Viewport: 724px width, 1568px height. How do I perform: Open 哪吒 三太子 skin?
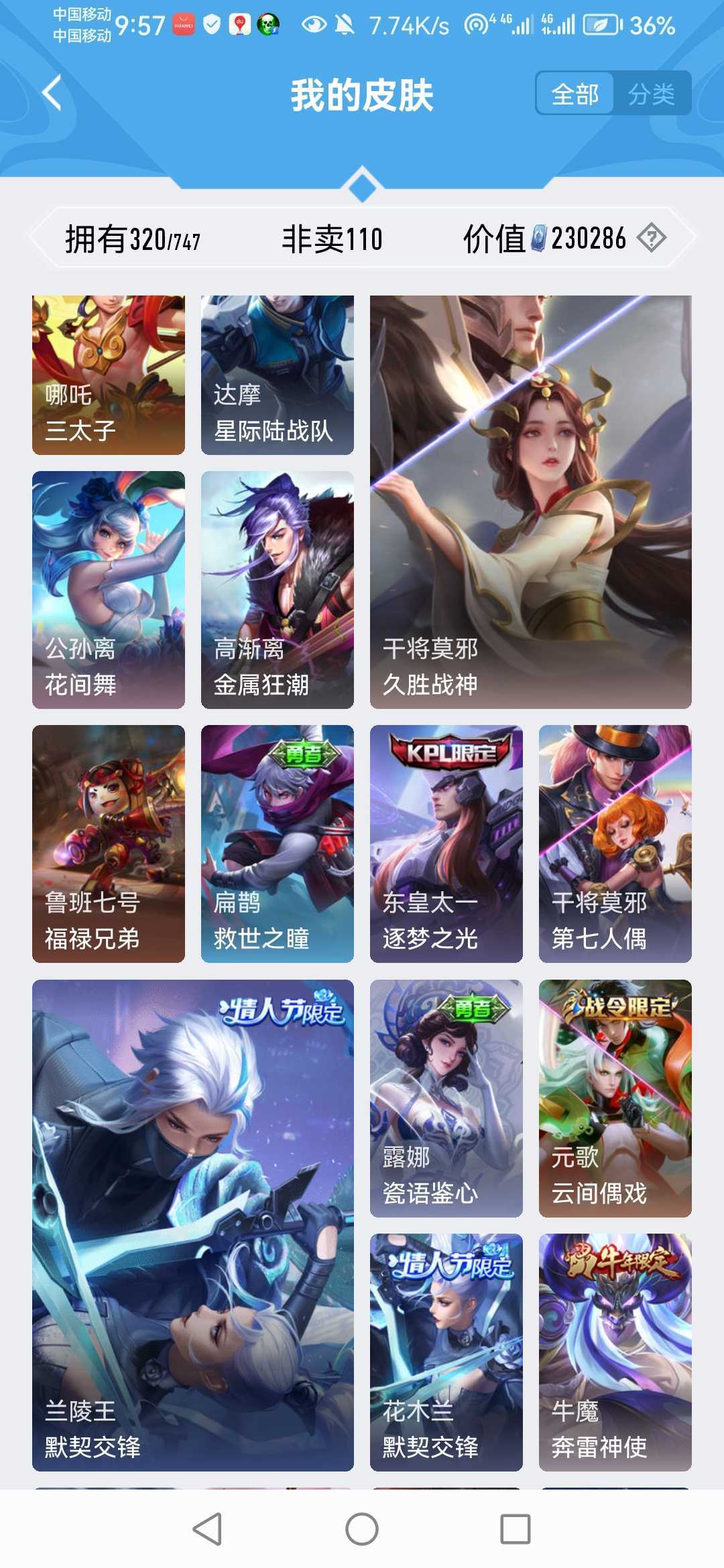[x=109, y=375]
